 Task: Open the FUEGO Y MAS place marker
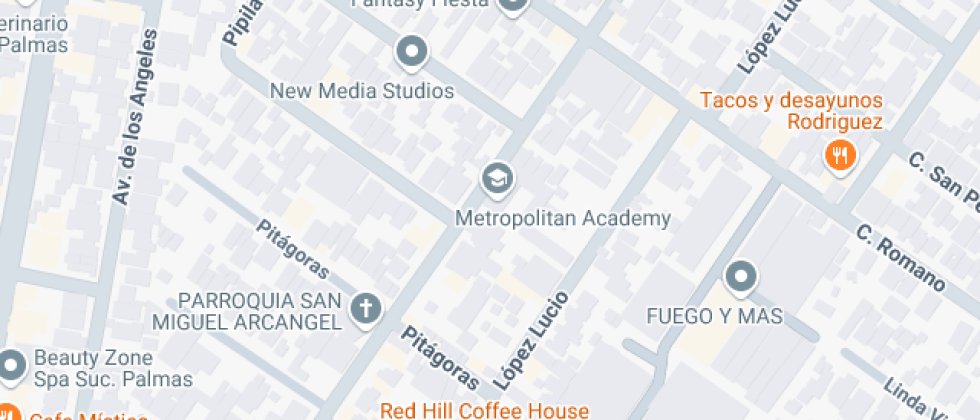(741, 277)
